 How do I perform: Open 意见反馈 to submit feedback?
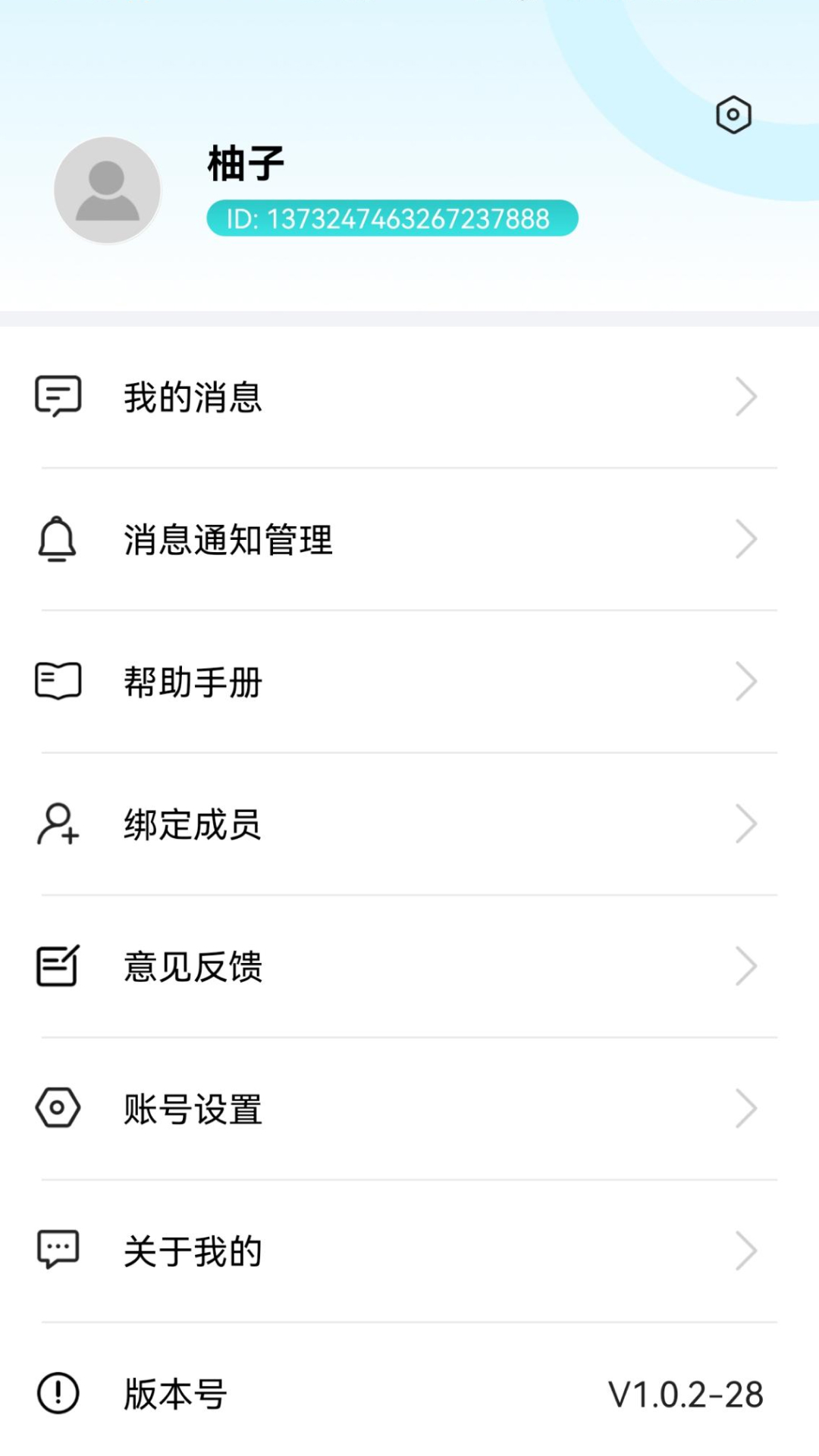point(193,965)
